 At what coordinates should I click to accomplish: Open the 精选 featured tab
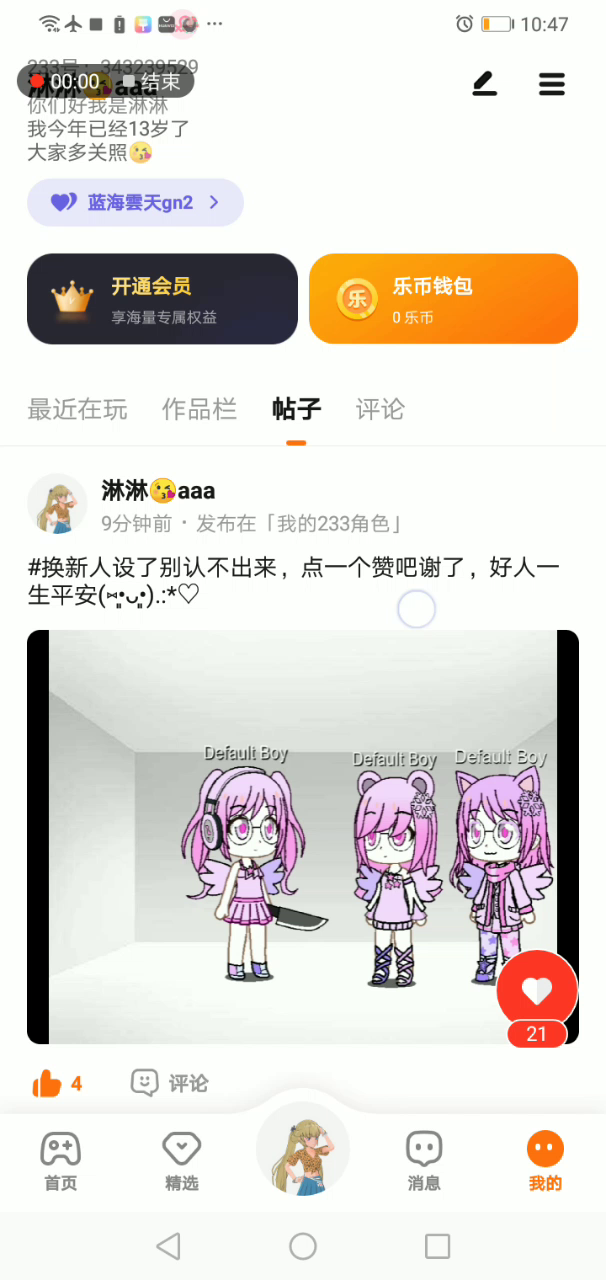point(182,1162)
